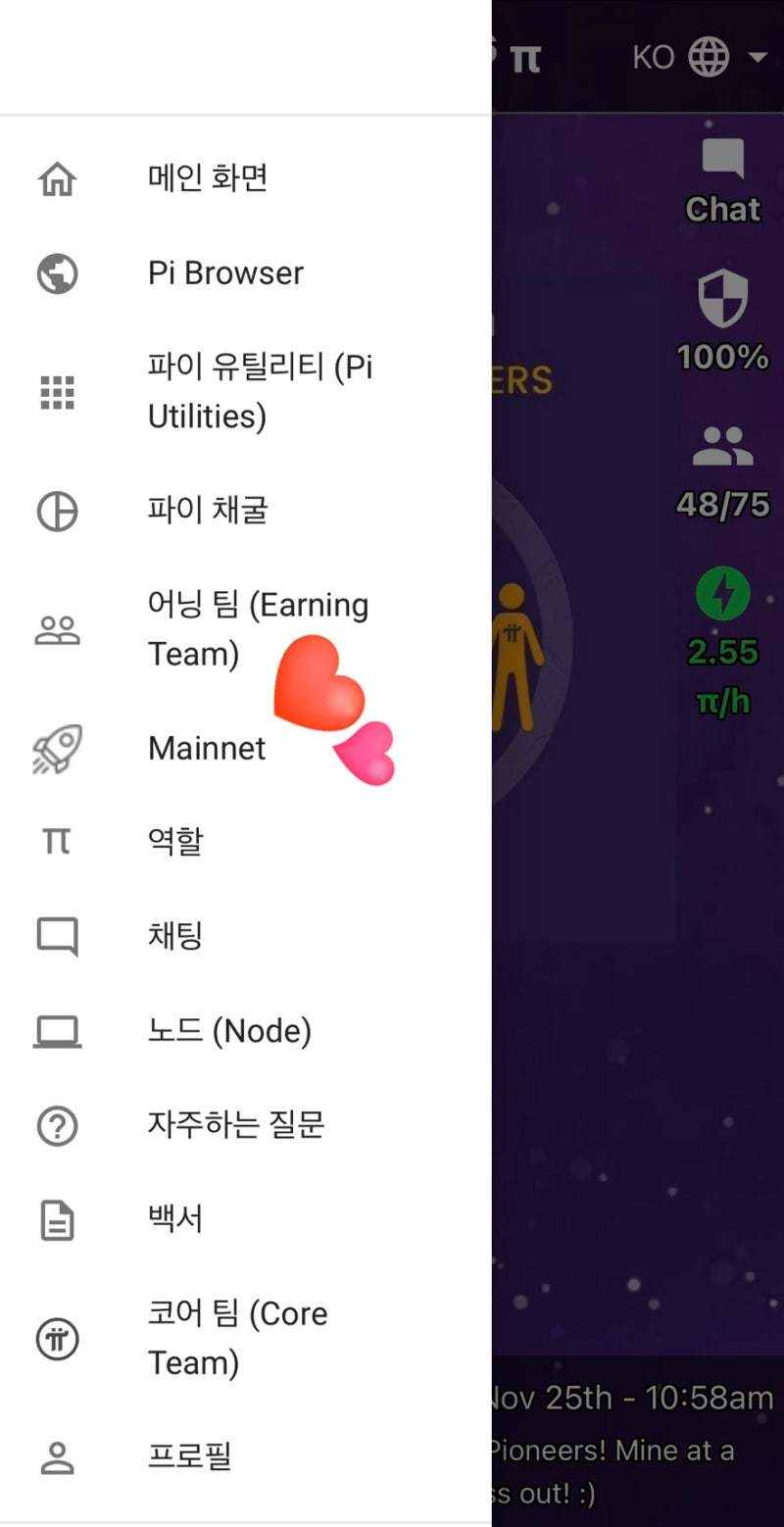The image size is (784, 1527).
Task: Open mining via the pie chart icon
Action: click(x=57, y=510)
